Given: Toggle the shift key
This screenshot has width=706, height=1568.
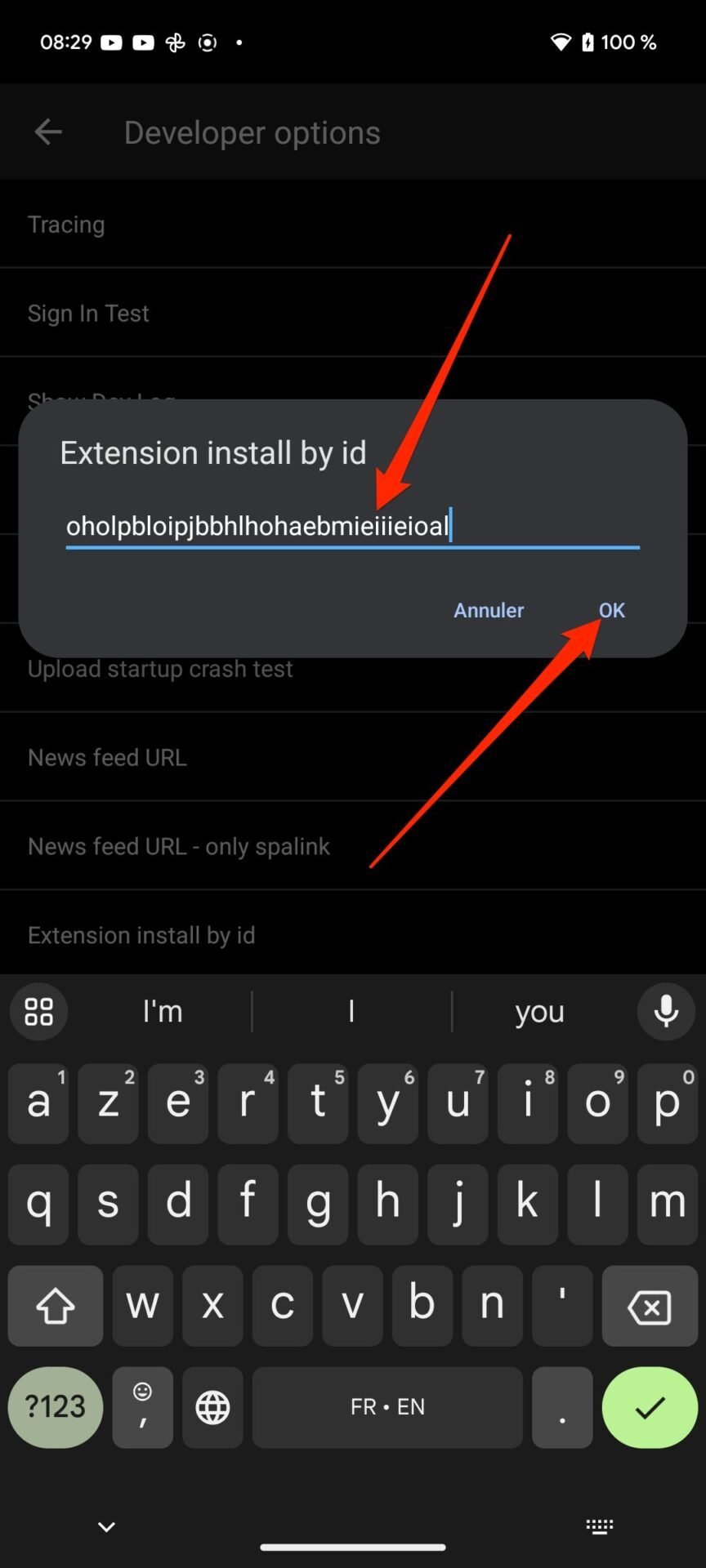Looking at the screenshot, I should pos(56,1307).
